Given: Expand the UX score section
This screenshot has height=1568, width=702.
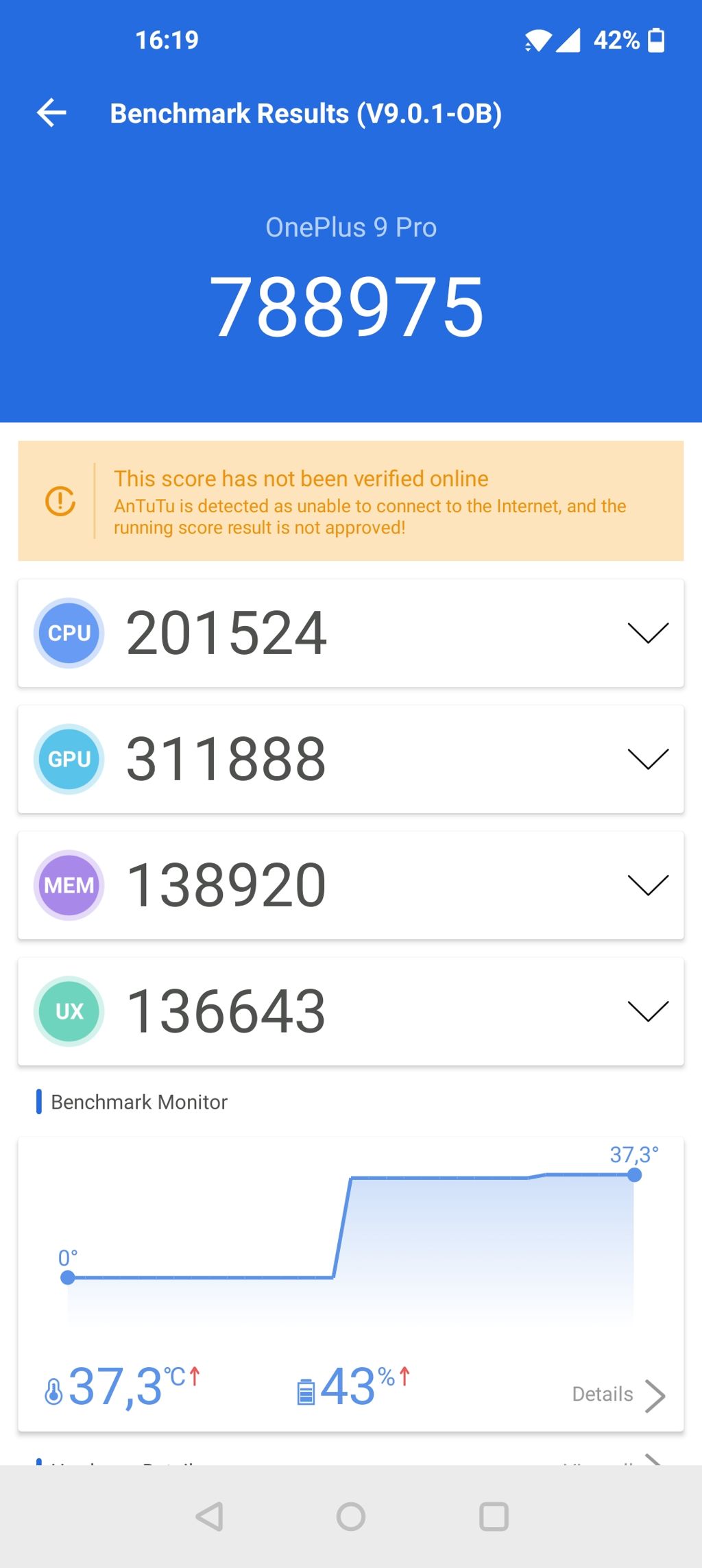Looking at the screenshot, I should pos(647,1011).
